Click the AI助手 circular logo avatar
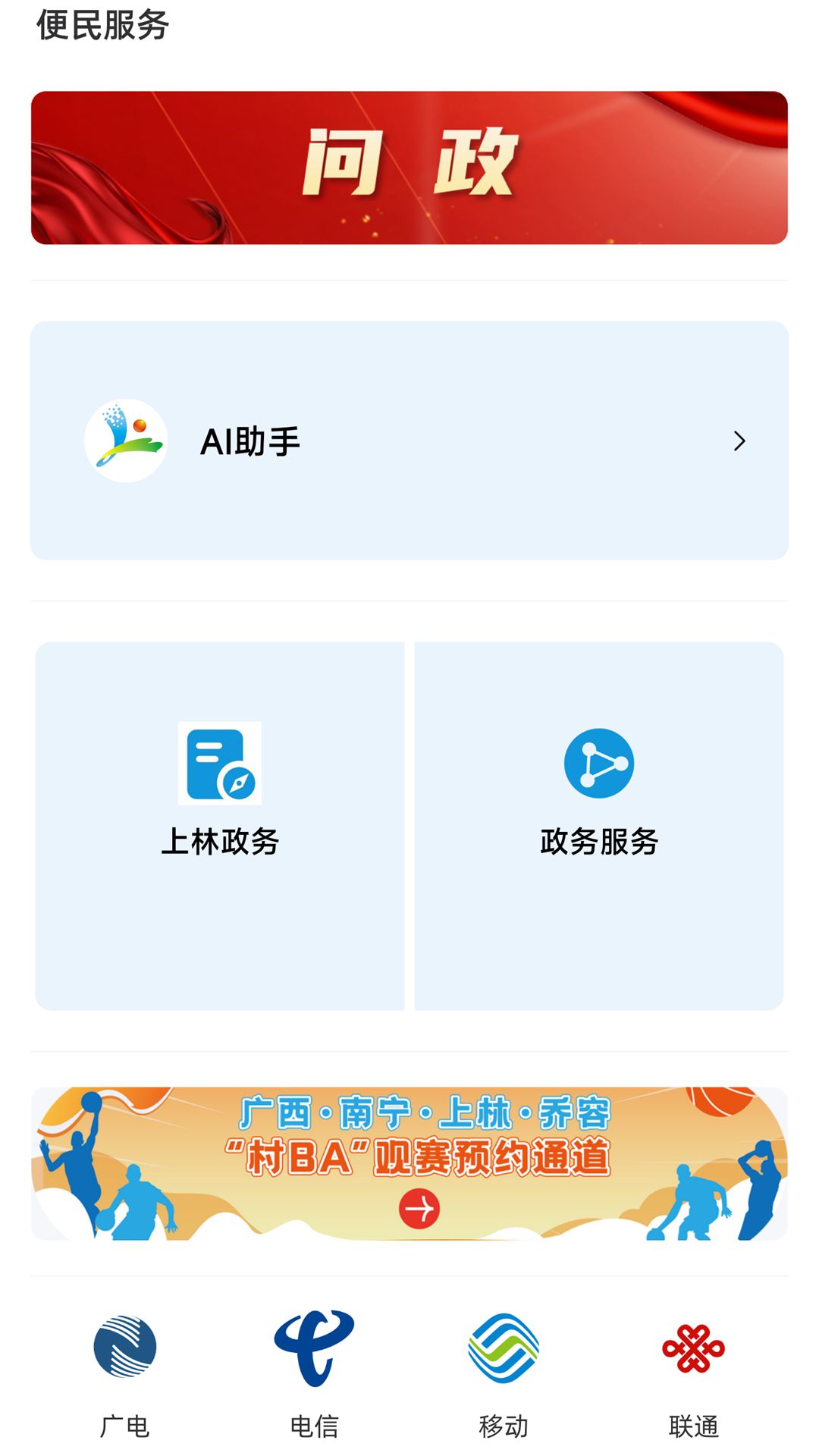The width and height of the screenshot is (819, 1456). (127, 440)
